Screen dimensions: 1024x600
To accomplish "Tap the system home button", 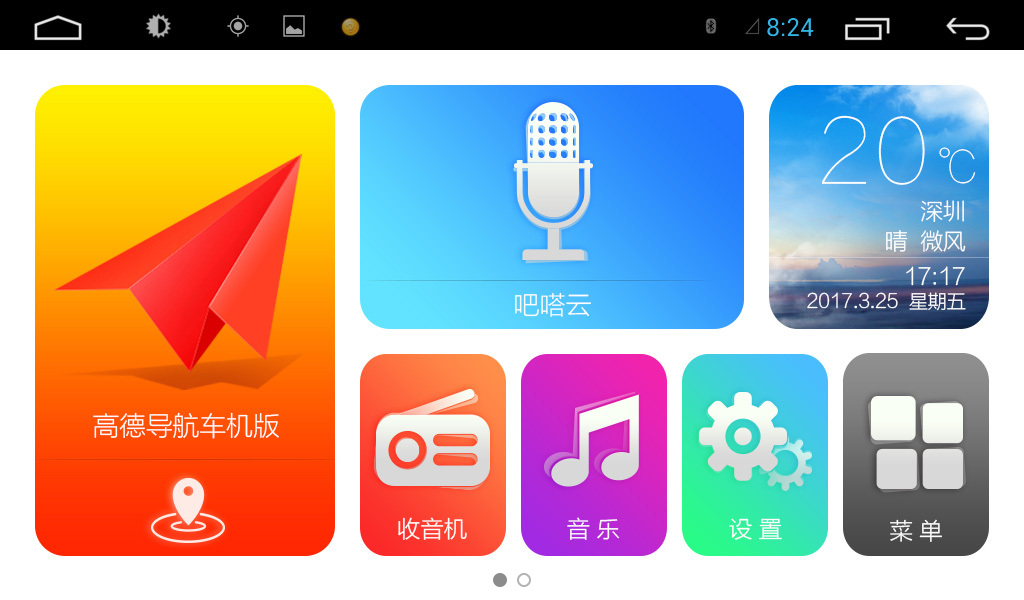I will point(58,27).
